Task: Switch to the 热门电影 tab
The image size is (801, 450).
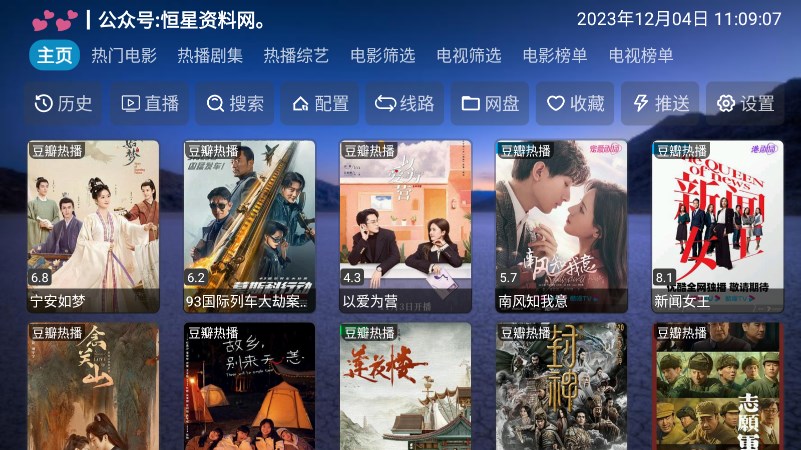Action: 124,56
